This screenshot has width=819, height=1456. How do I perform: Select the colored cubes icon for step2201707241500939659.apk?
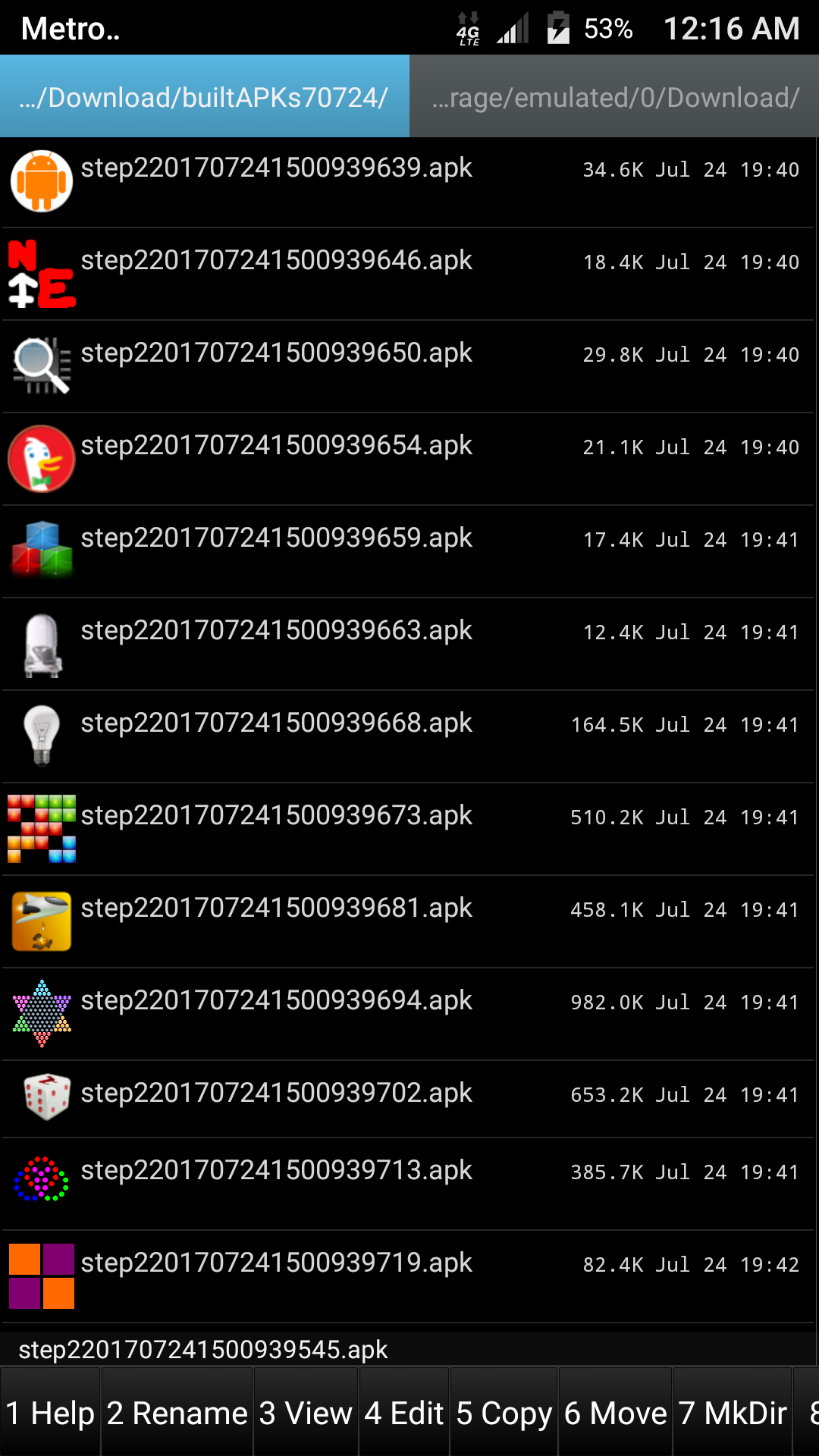tap(42, 551)
